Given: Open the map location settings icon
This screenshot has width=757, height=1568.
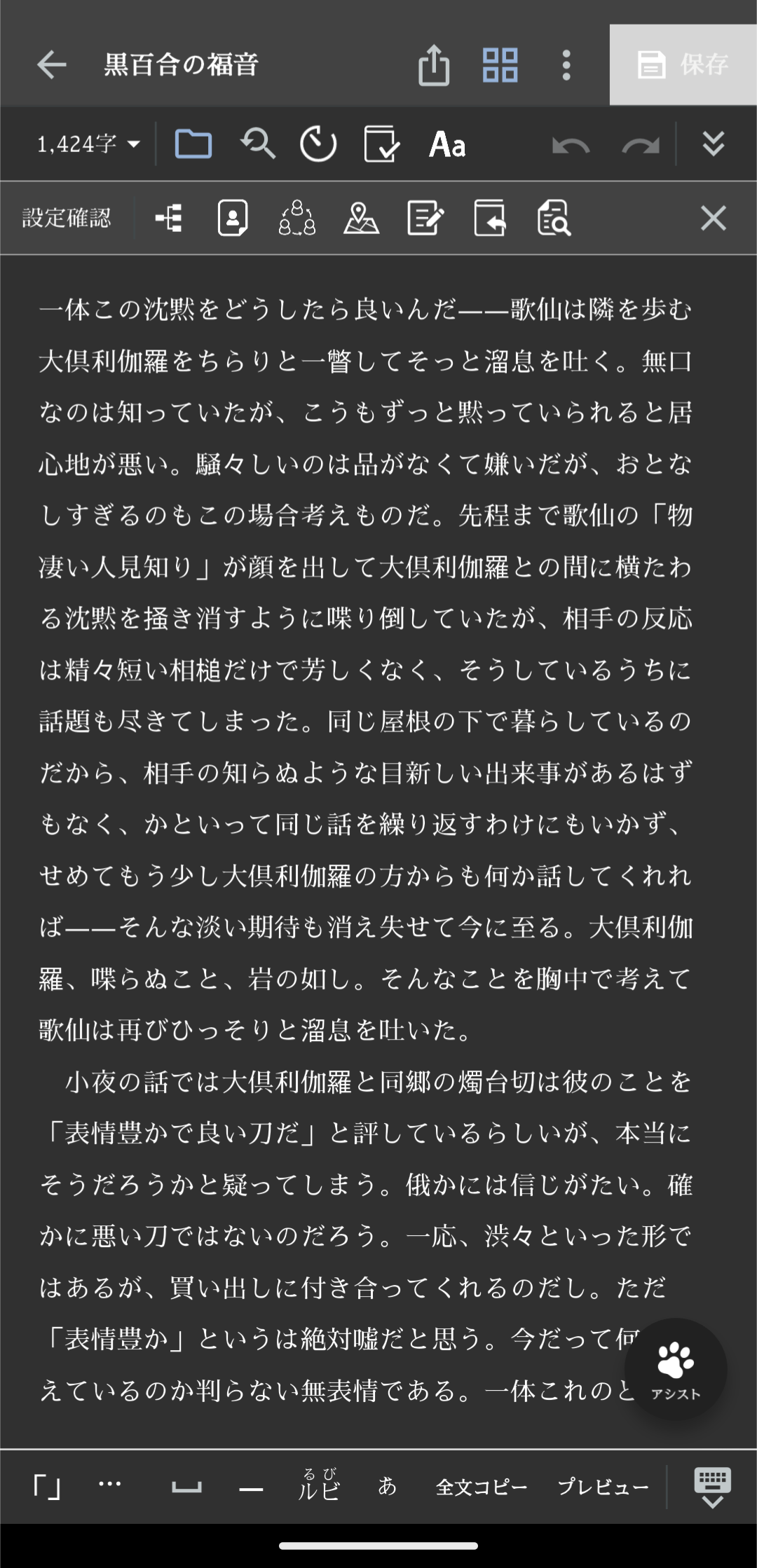Looking at the screenshot, I should tap(361, 219).
